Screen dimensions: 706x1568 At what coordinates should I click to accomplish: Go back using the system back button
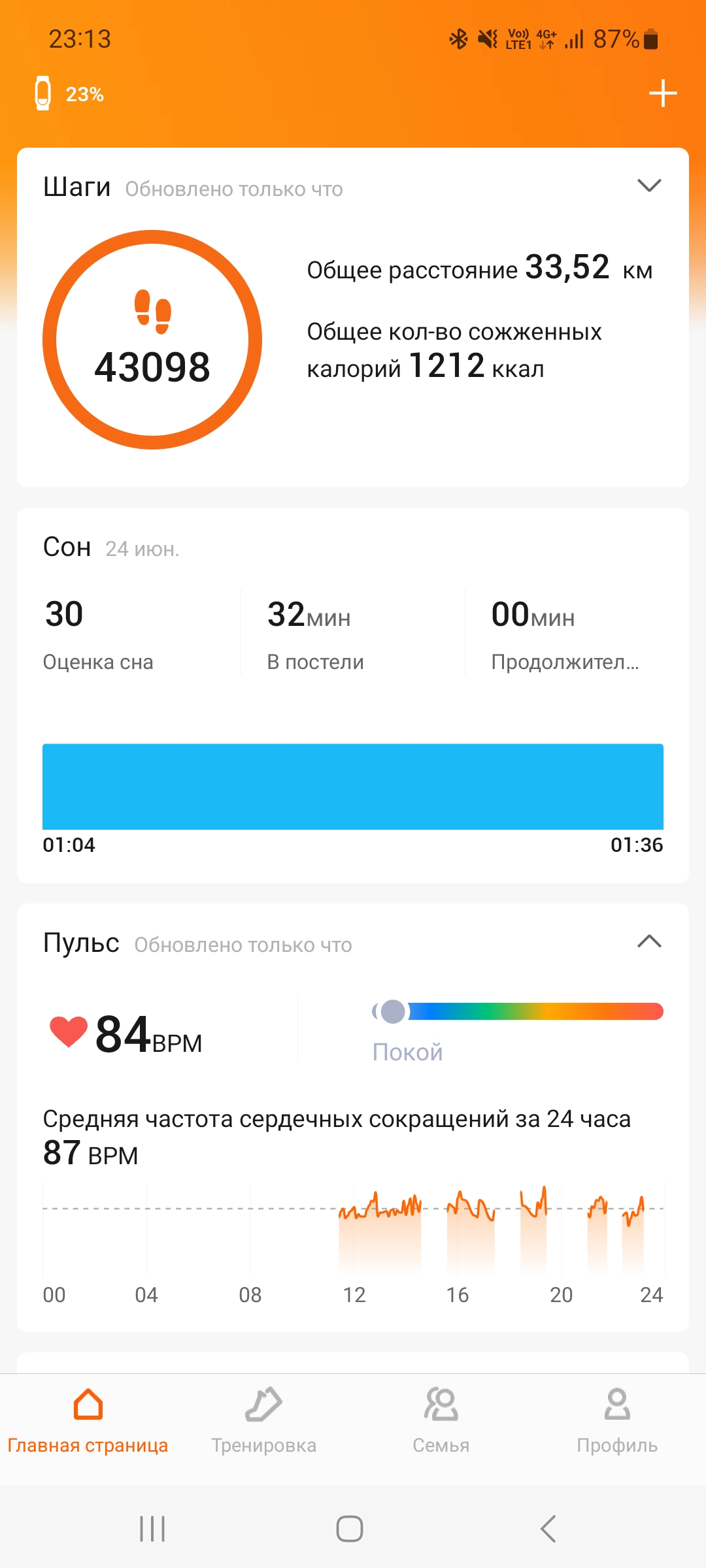tap(548, 1529)
